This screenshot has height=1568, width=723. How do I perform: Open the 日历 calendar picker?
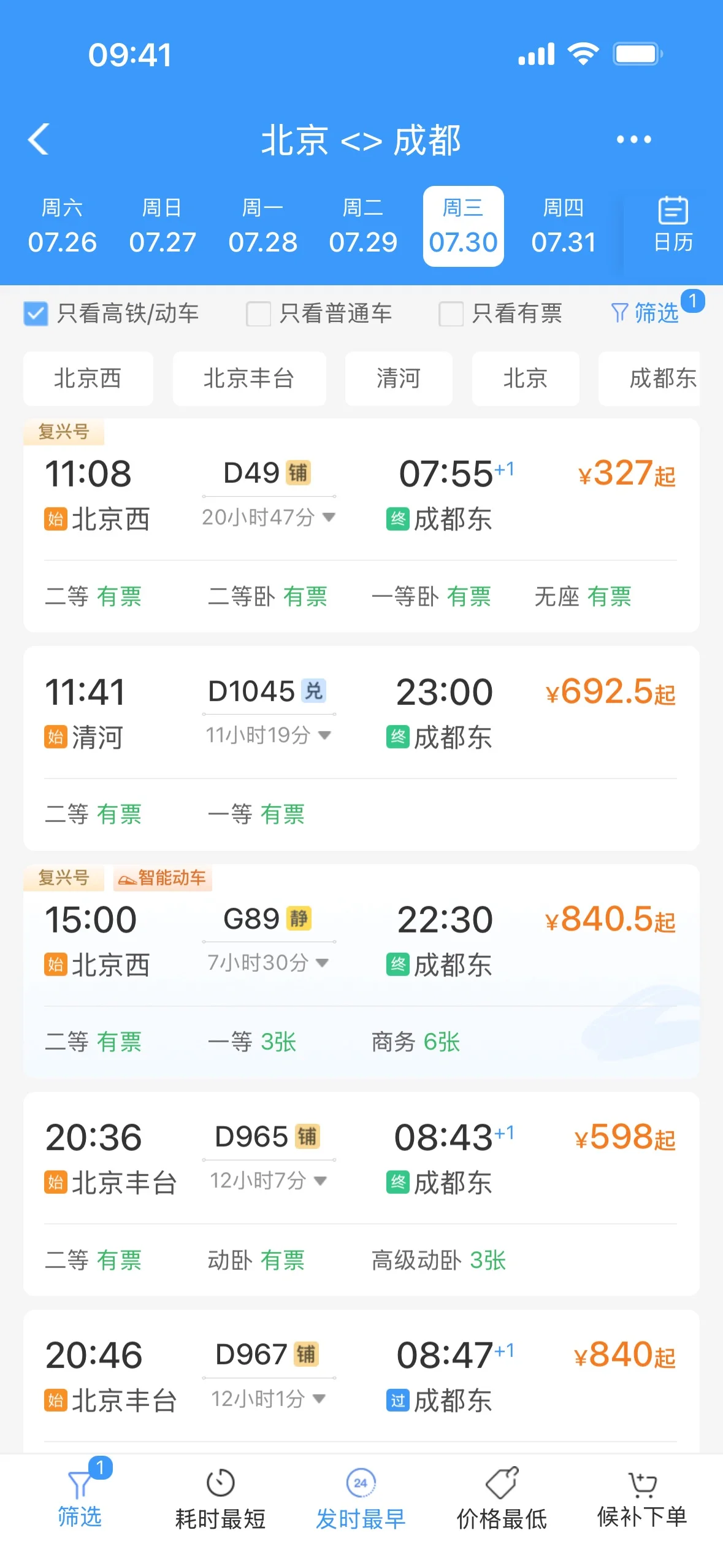tap(673, 225)
